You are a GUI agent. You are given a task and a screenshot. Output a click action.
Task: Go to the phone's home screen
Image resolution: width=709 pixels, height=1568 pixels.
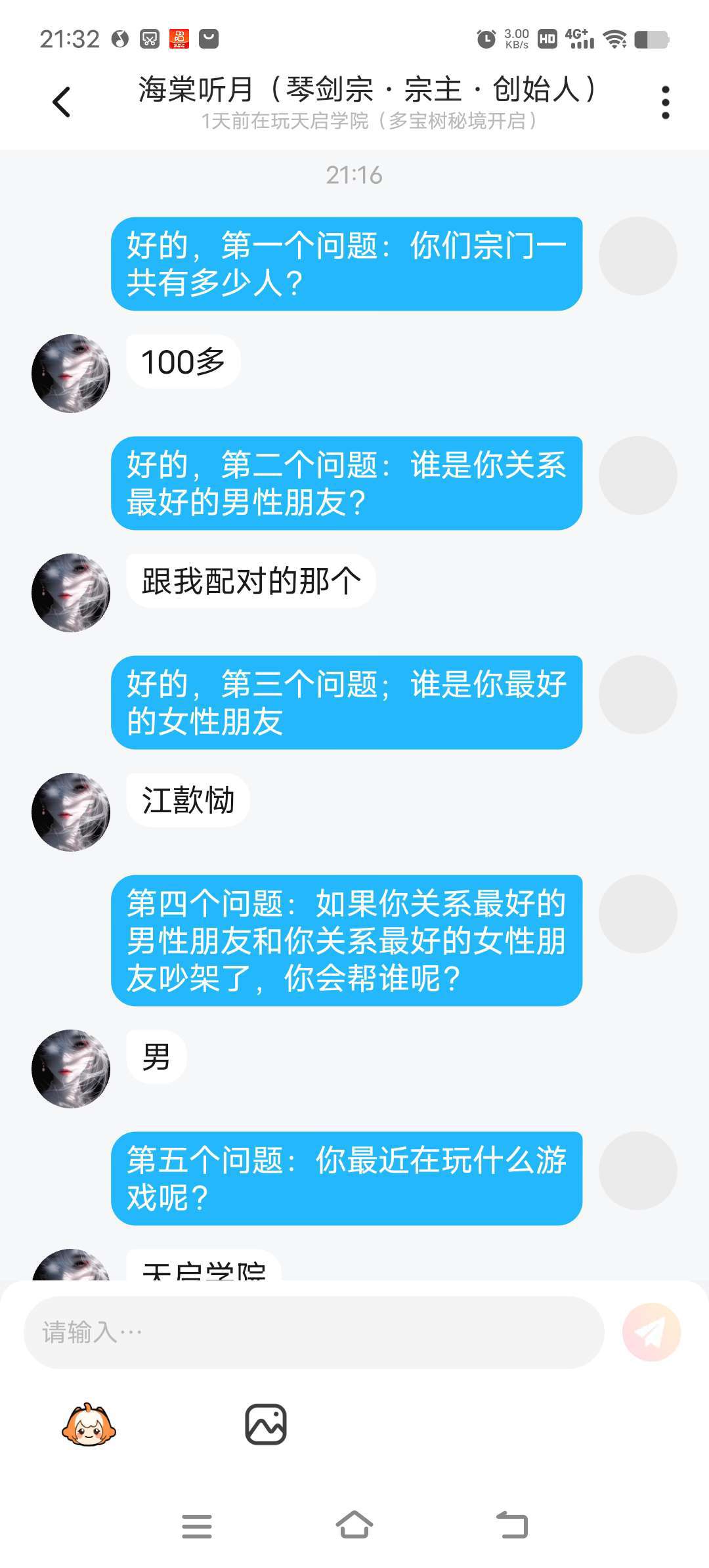[x=354, y=1525]
